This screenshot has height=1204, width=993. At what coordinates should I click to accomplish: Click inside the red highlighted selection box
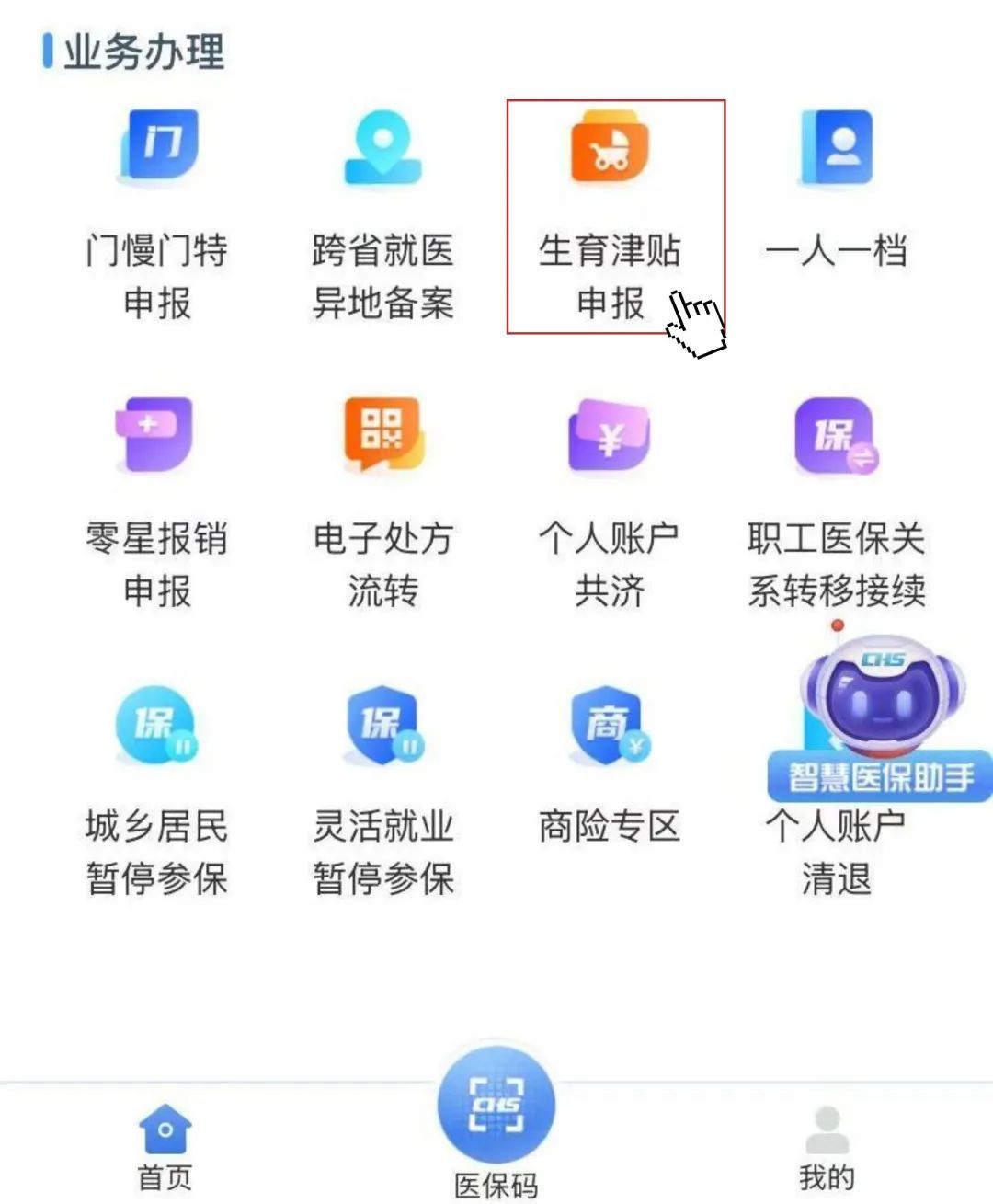coord(613,216)
